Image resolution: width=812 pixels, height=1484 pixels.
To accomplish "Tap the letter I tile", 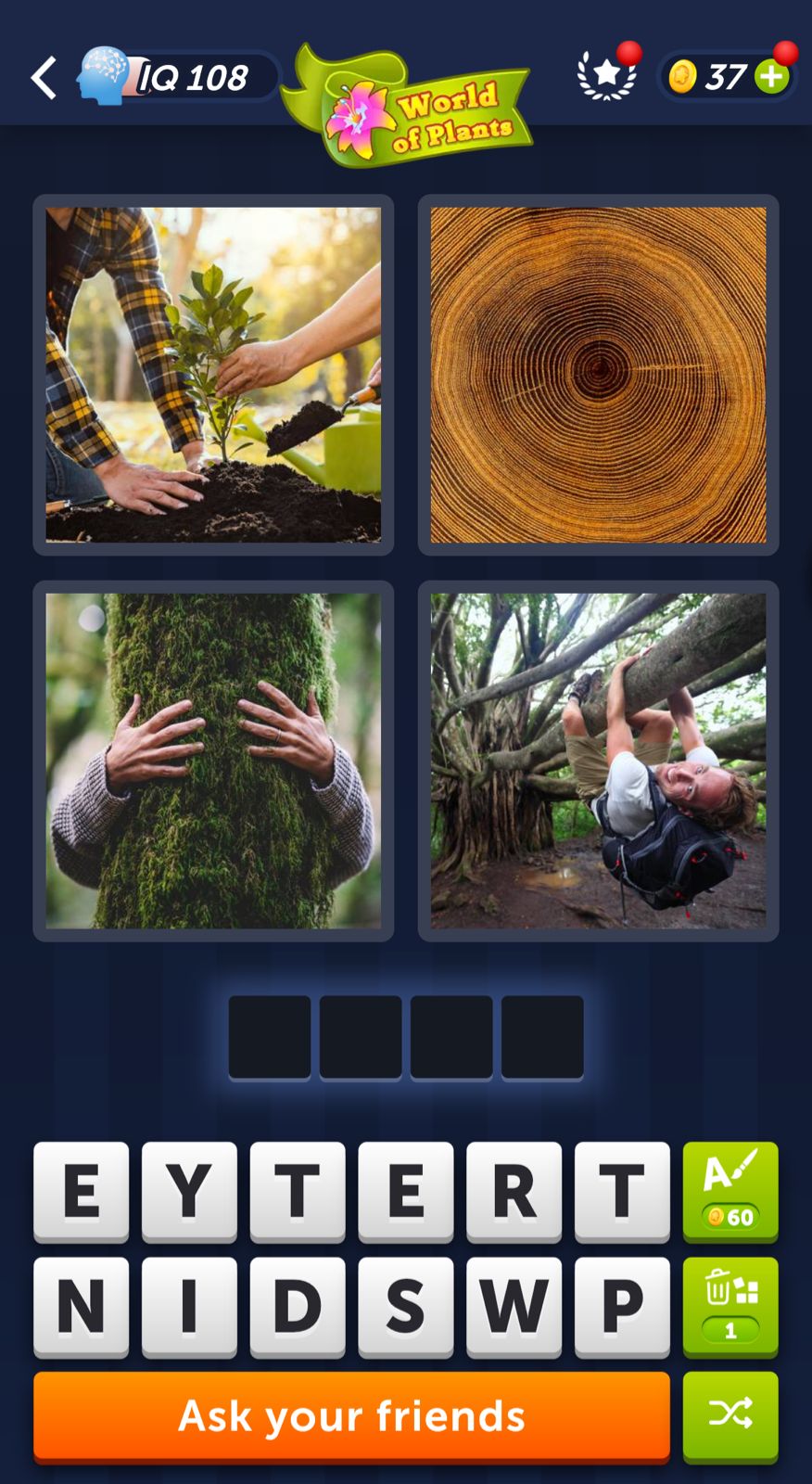I will point(189,1306).
